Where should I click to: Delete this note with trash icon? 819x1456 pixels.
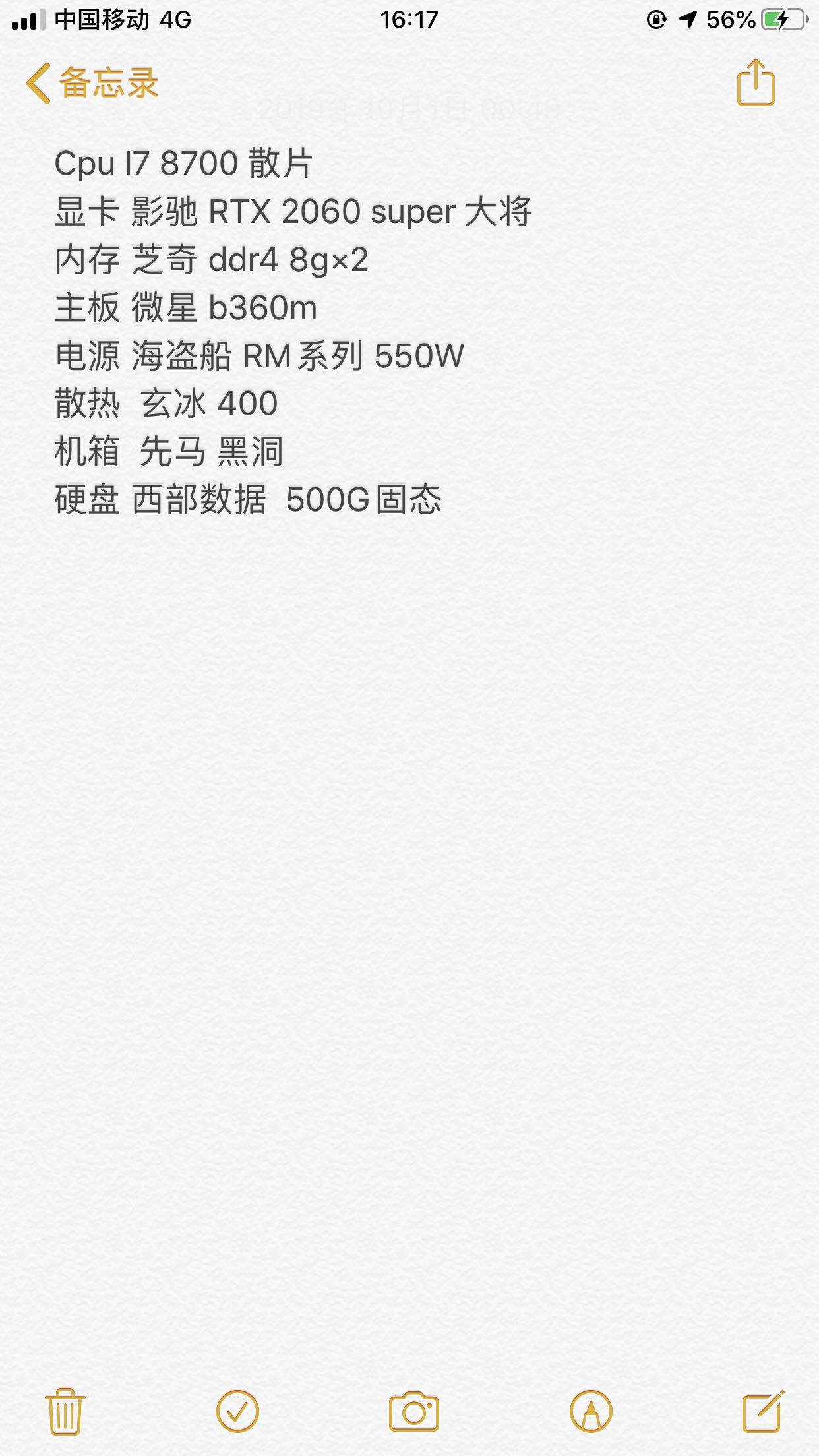coord(65,1411)
